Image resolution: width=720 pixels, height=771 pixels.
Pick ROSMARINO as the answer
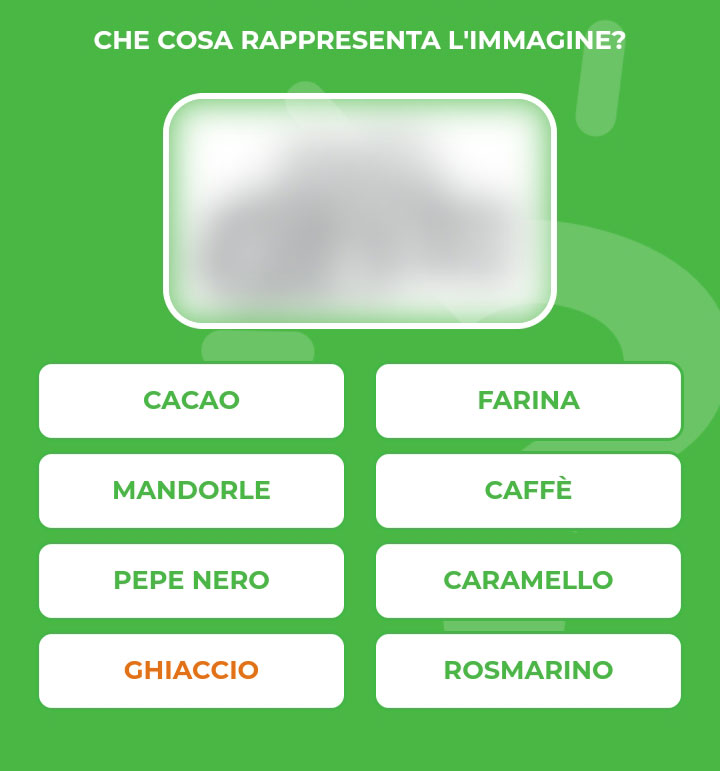tap(528, 670)
